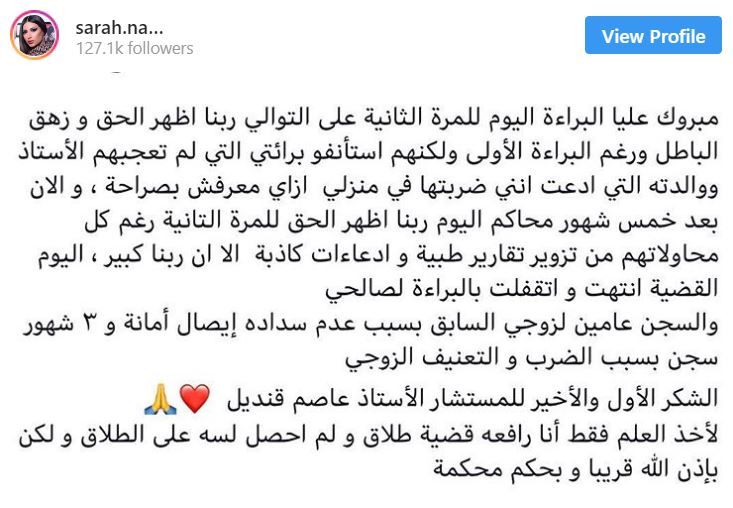
Task: Tap the View Profile button
Action: point(653,37)
